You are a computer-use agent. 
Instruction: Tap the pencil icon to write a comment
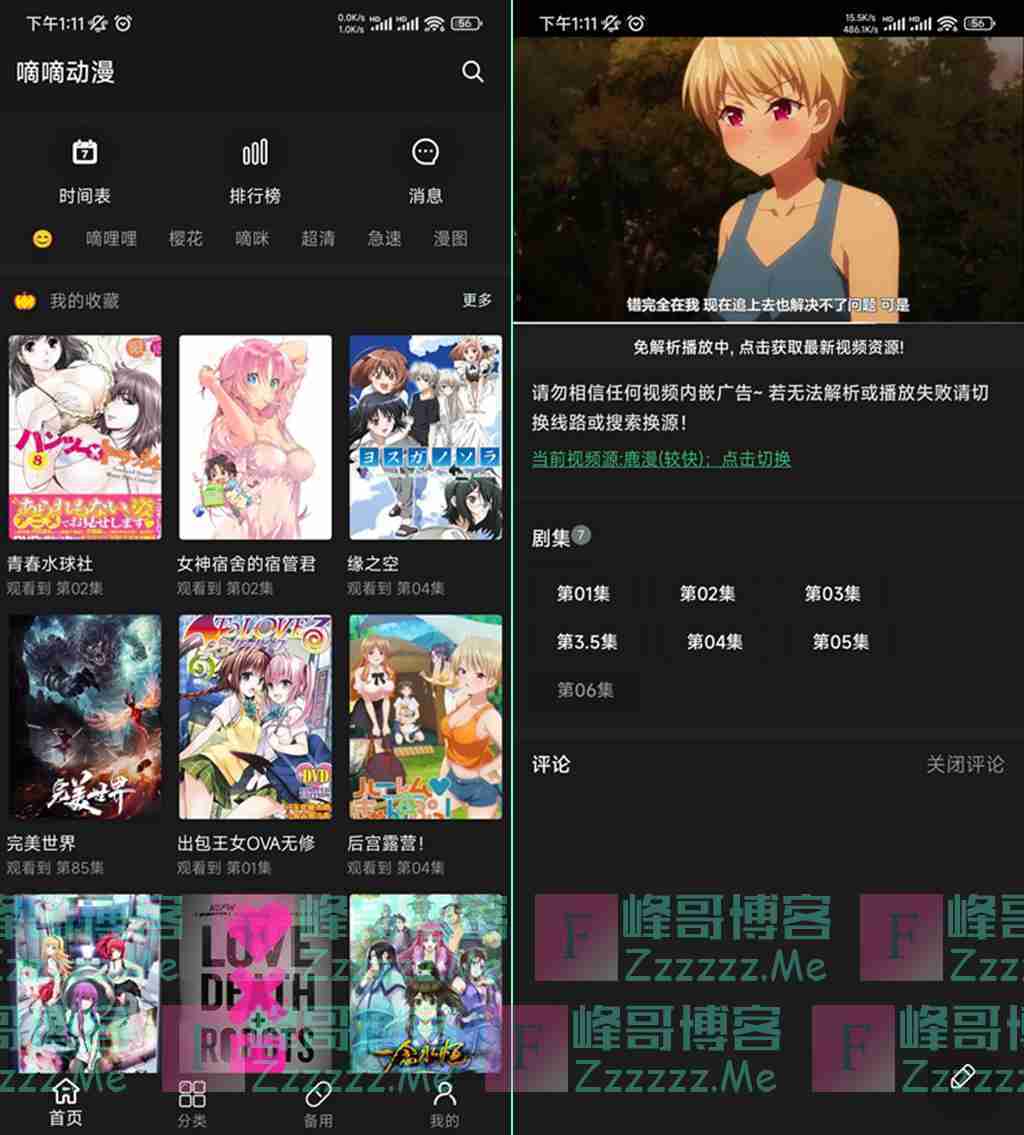coord(963,1077)
